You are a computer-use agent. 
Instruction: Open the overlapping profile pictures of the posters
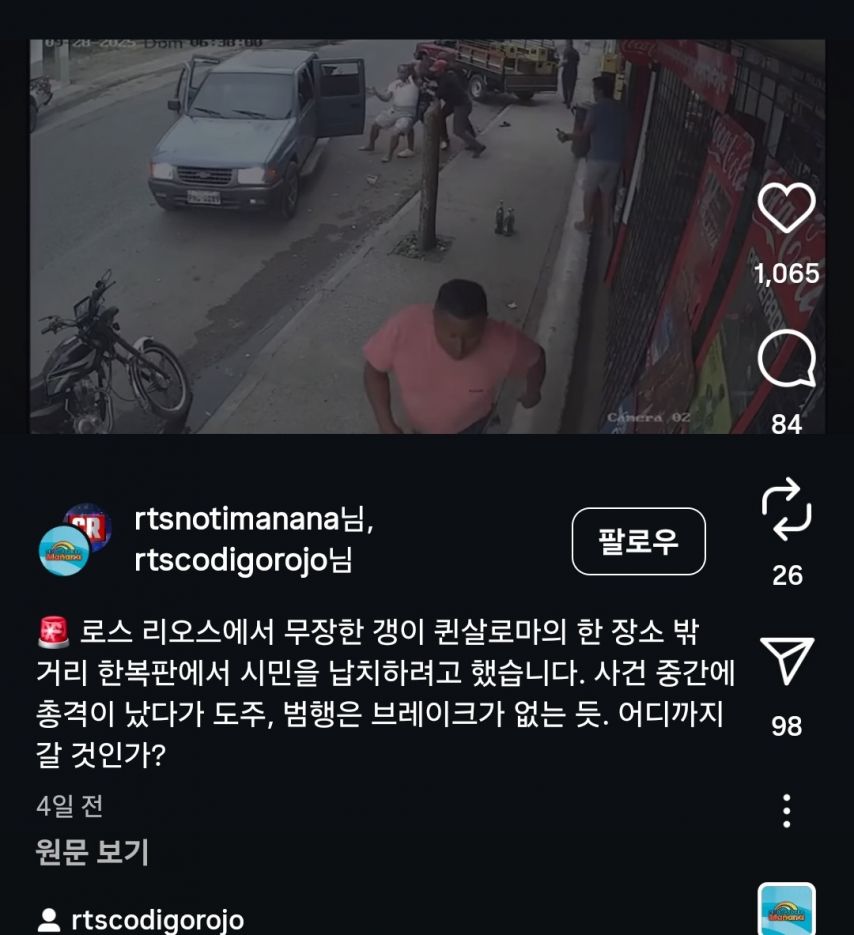point(74,540)
